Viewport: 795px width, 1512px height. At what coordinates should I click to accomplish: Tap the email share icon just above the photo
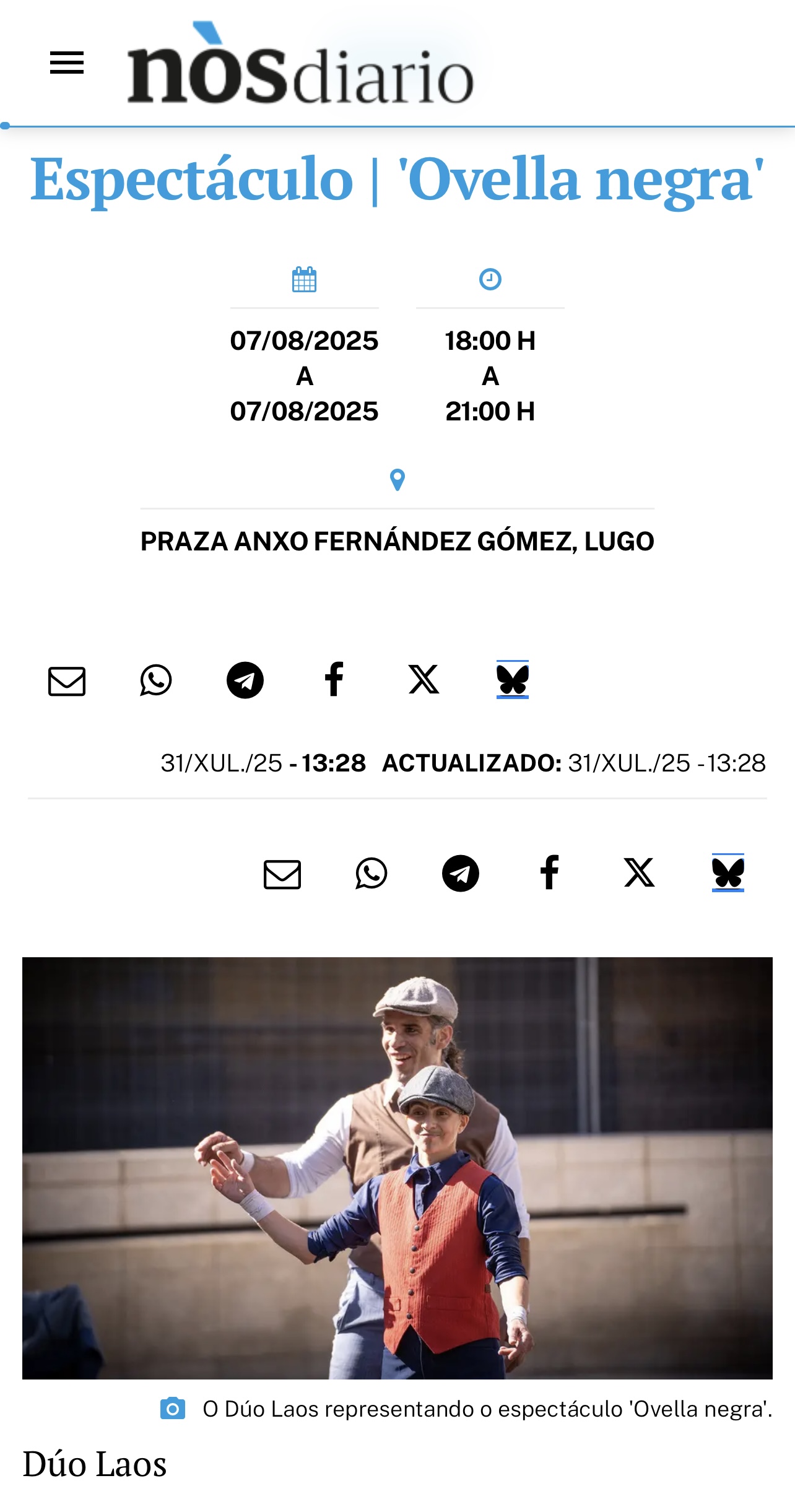pos(282,874)
